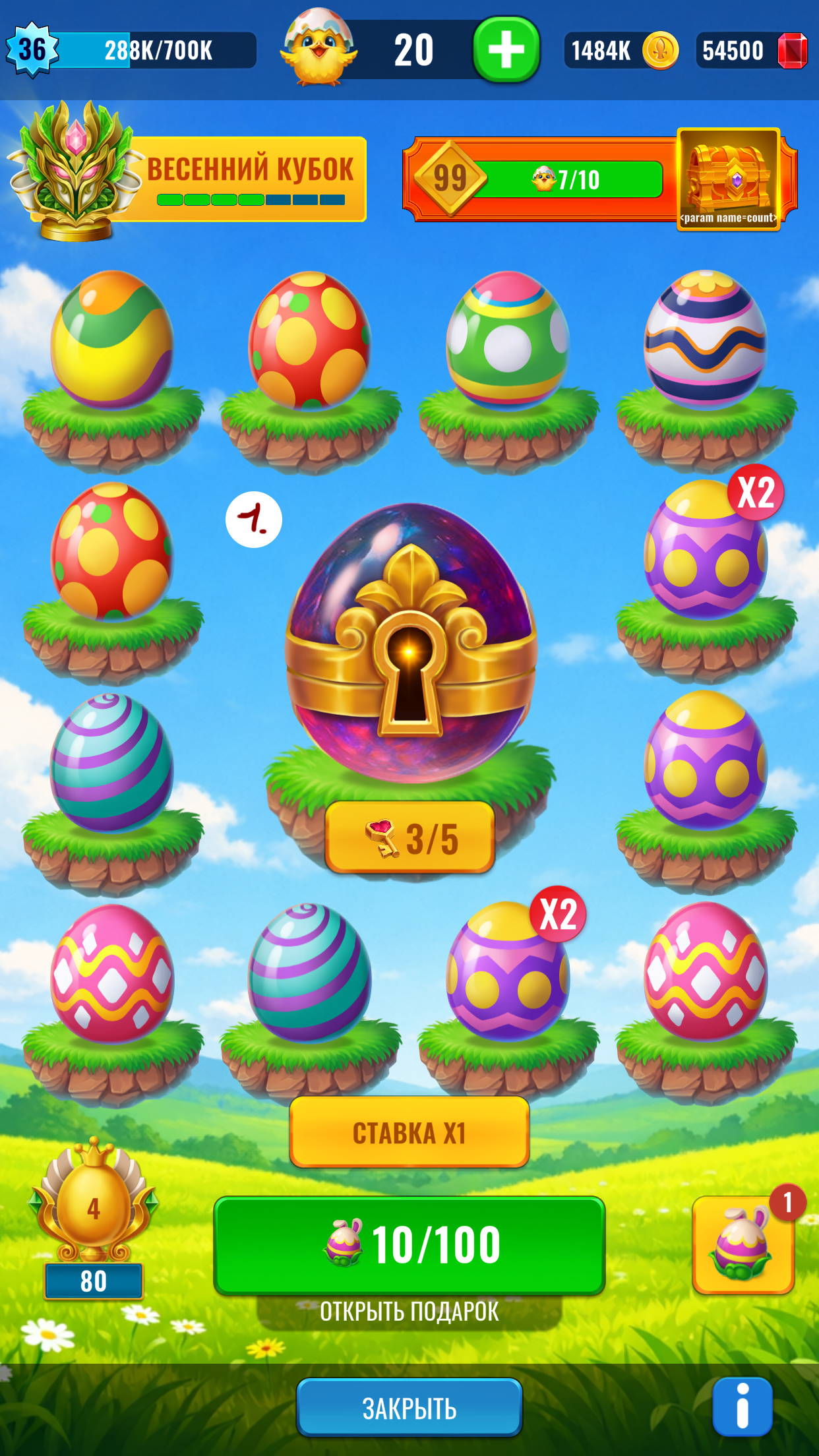This screenshot has height=1456, width=819.
Task: Crack the yellow egg with green wave
Action: click(111, 341)
